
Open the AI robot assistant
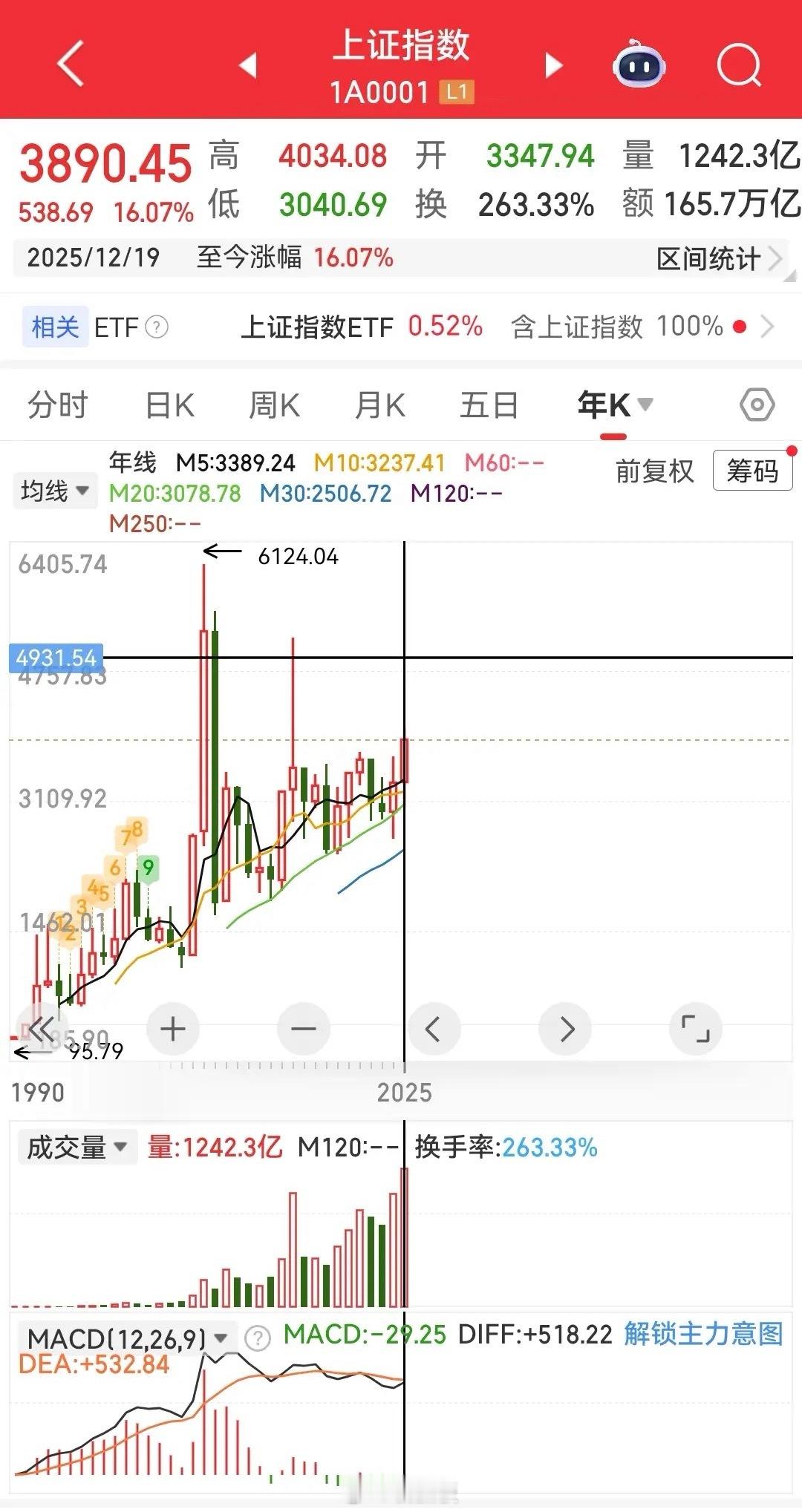640,65
